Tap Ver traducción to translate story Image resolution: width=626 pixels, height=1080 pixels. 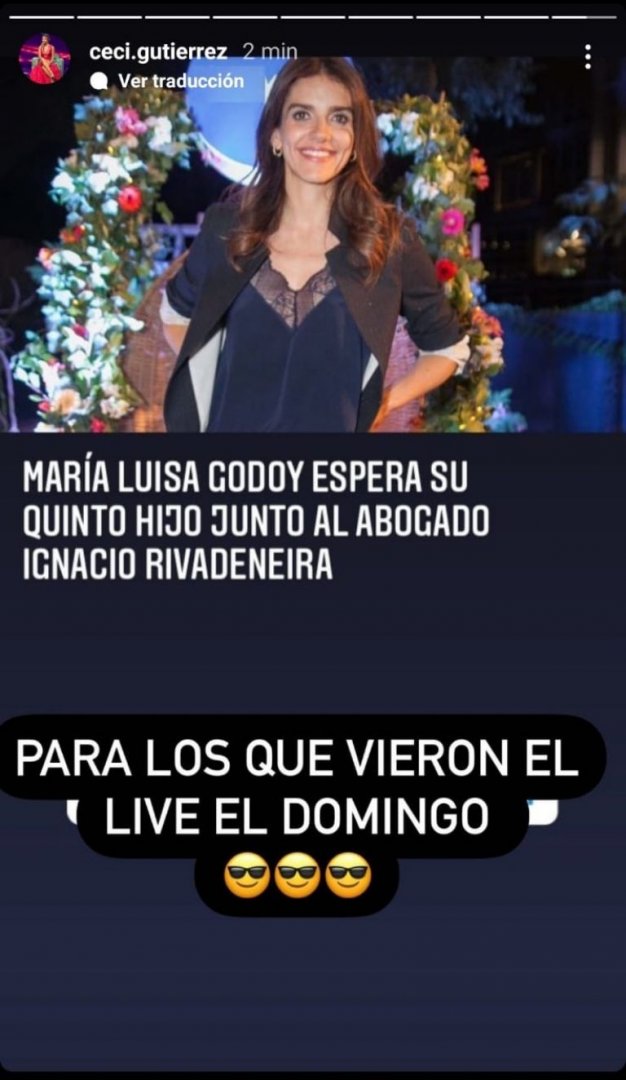click(x=180, y=80)
